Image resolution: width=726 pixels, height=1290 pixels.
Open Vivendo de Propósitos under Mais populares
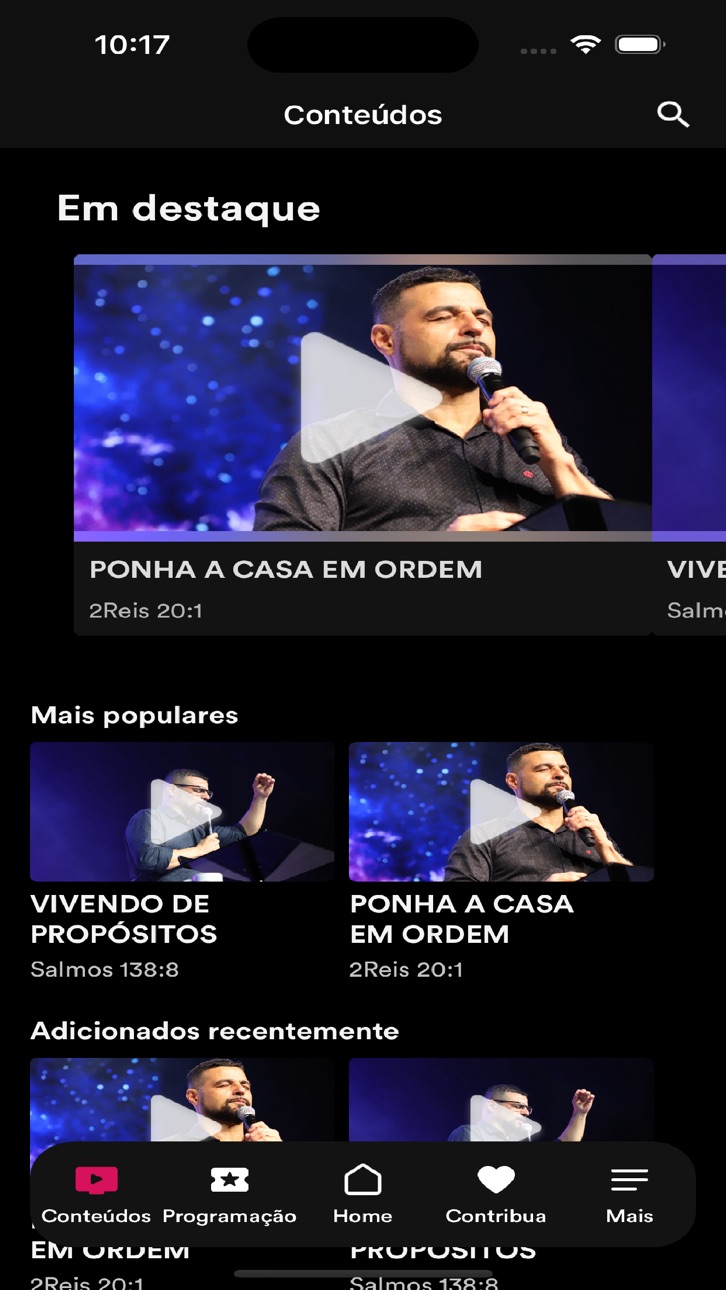click(182, 861)
